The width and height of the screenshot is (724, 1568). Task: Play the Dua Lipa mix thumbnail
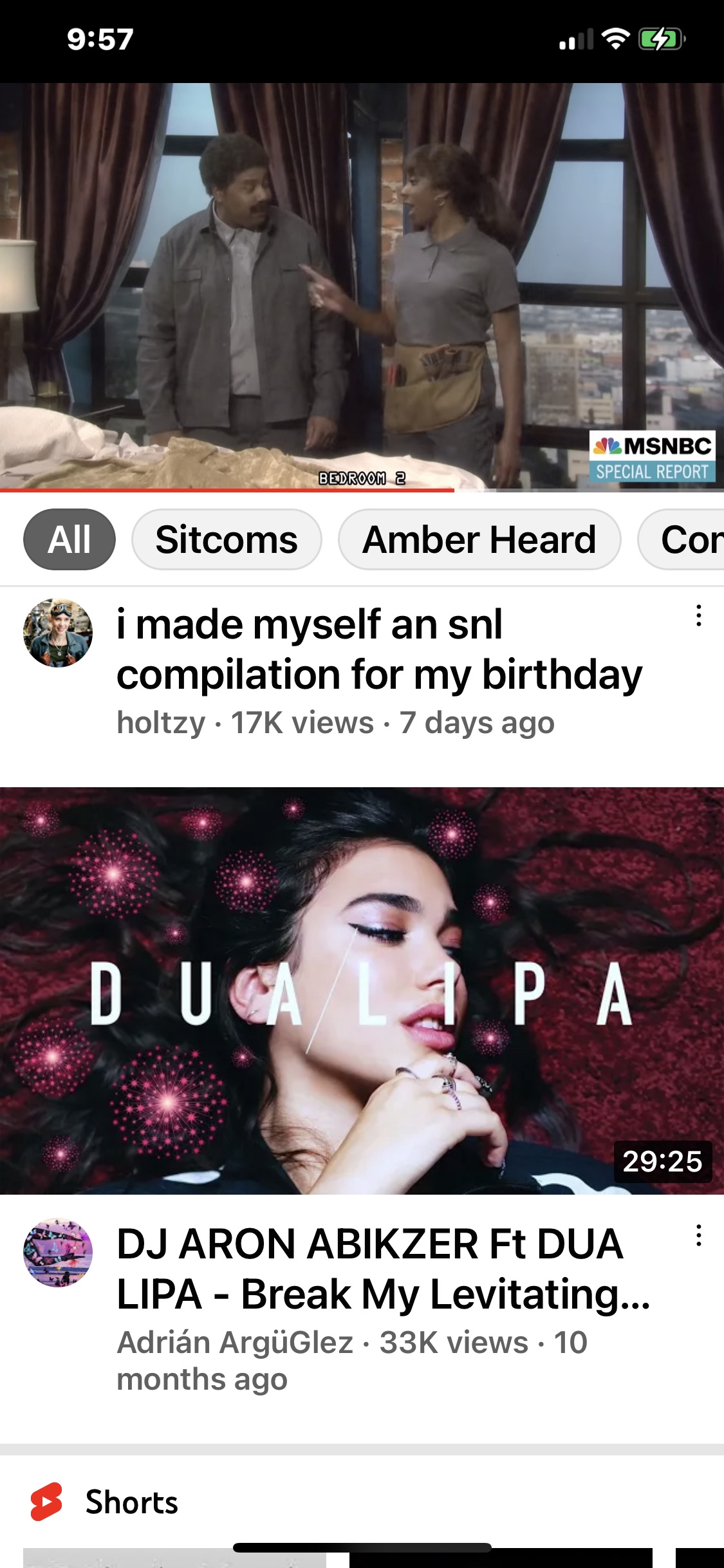(362, 991)
